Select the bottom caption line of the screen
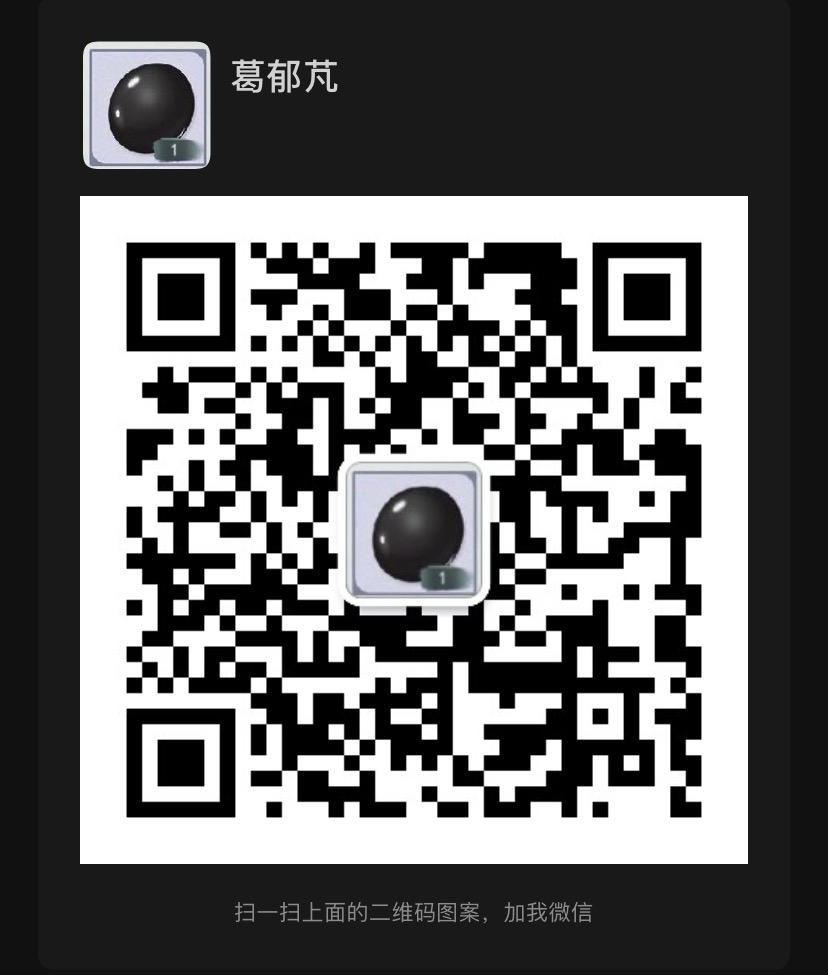Image resolution: width=828 pixels, height=975 pixels. click(414, 909)
